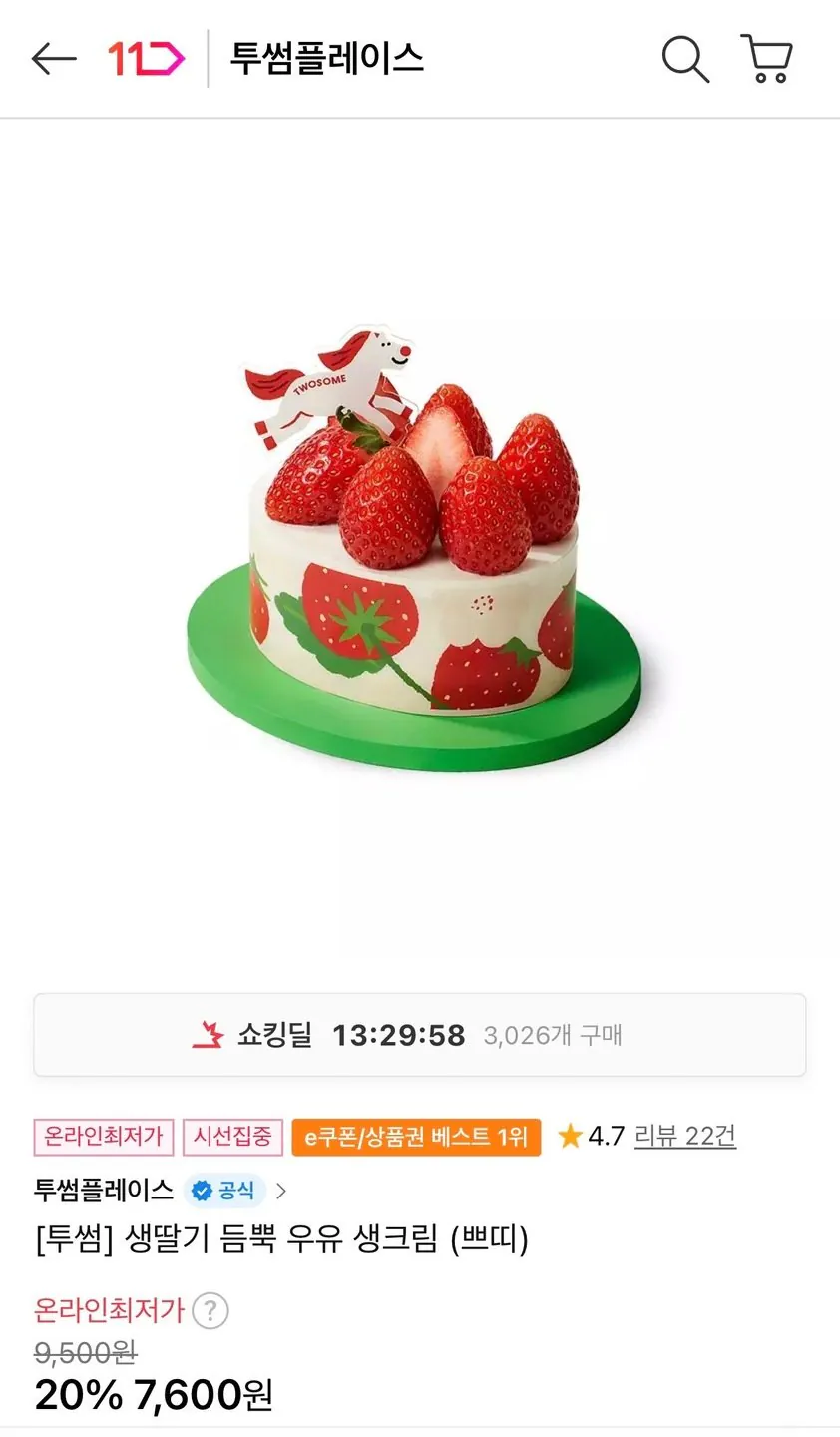
Task: Visit the 투썸플레이스 공식 store page
Action: coord(160,1190)
